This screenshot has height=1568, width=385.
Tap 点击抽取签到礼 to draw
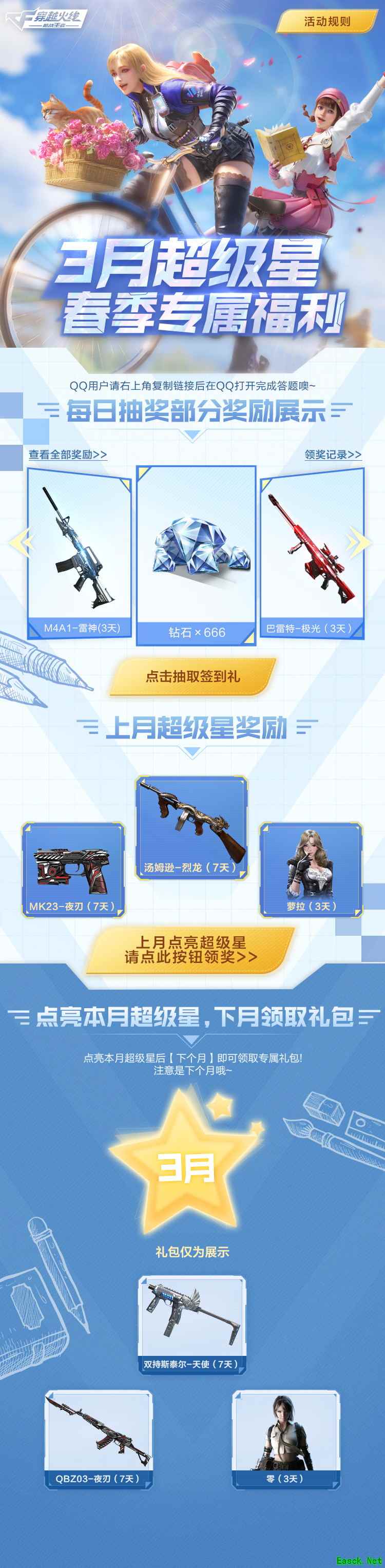coord(192,676)
